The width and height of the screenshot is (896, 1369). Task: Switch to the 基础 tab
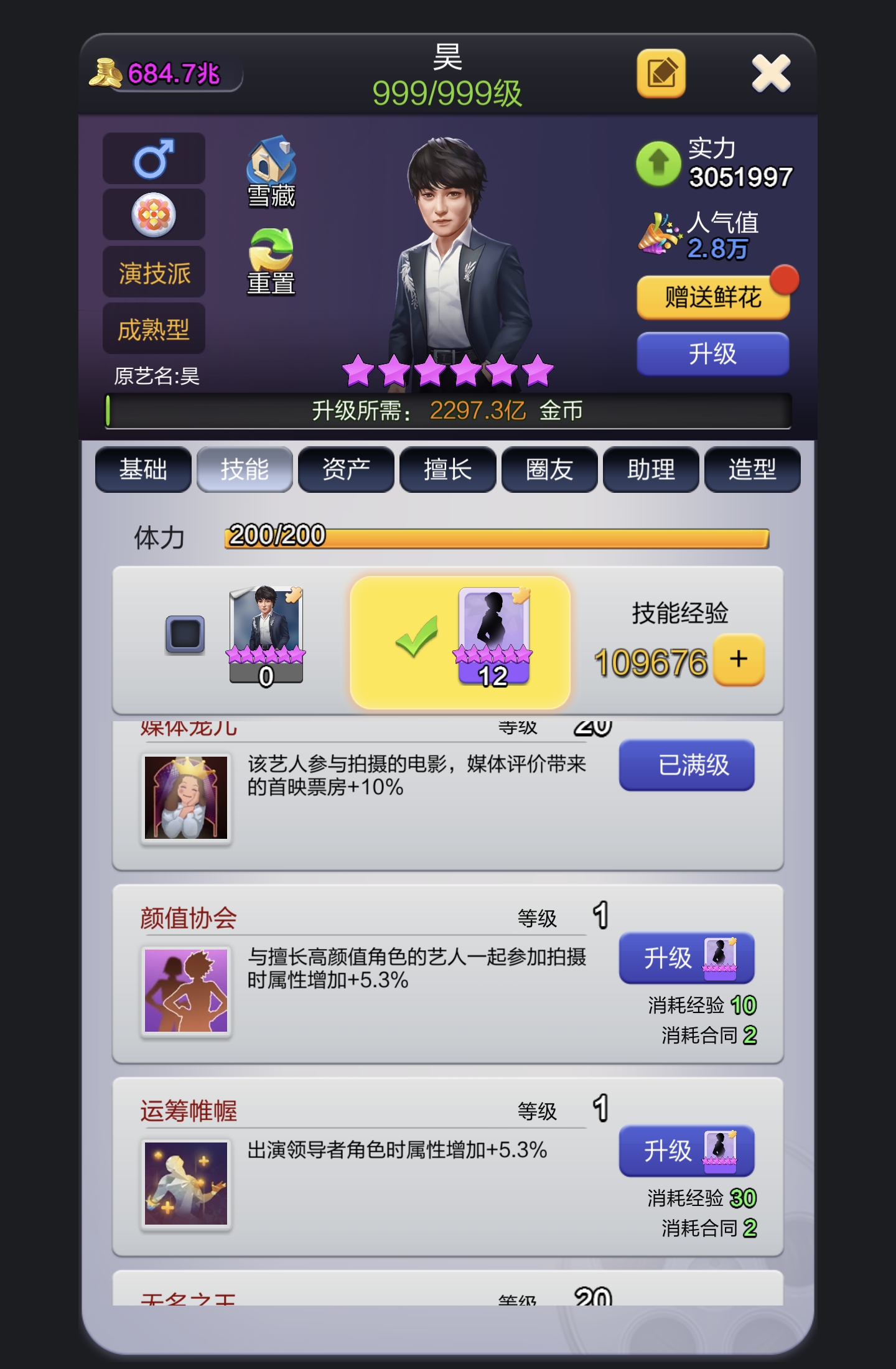pyautogui.click(x=143, y=469)
